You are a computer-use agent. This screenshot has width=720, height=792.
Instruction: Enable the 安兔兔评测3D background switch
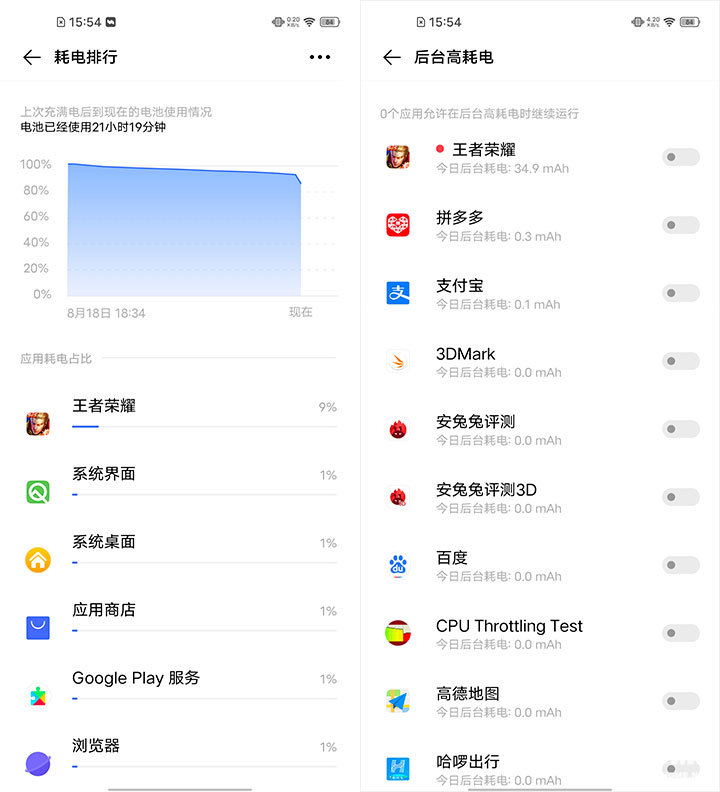680,497
